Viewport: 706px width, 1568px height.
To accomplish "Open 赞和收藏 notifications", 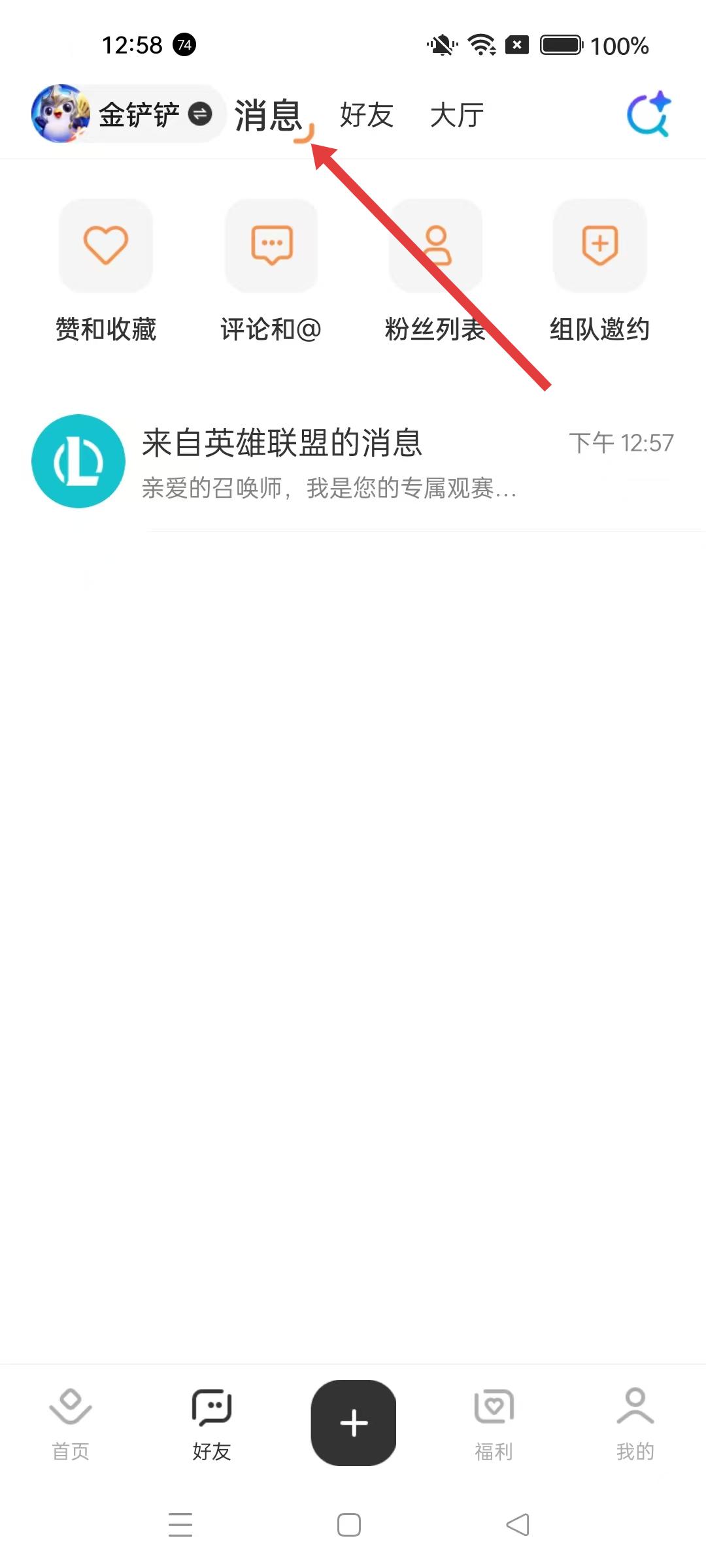I will pyautogui.click(x=106, y=270).
